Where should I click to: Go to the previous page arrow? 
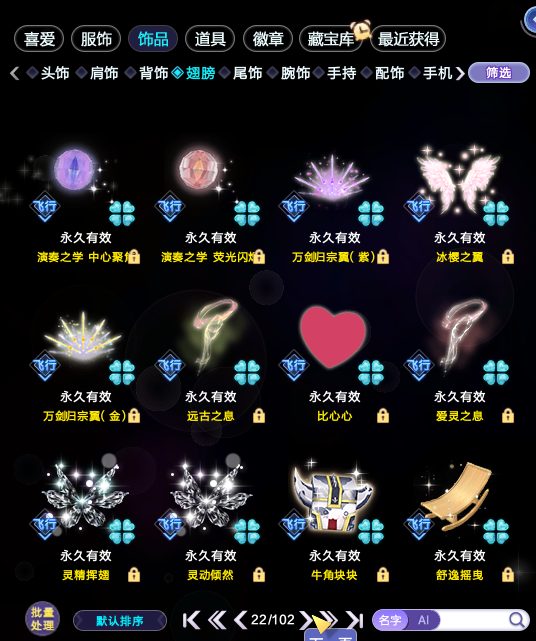tap(240, 620)
